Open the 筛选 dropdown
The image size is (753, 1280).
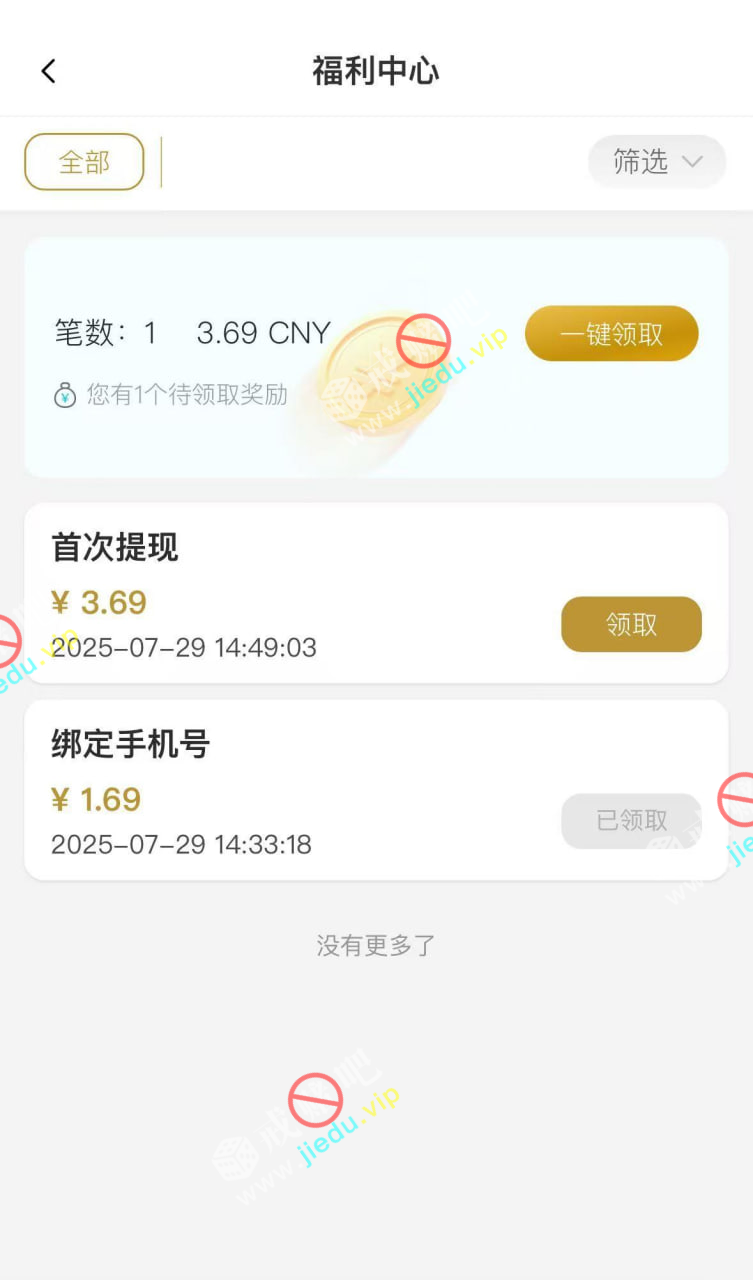point(656,162)
